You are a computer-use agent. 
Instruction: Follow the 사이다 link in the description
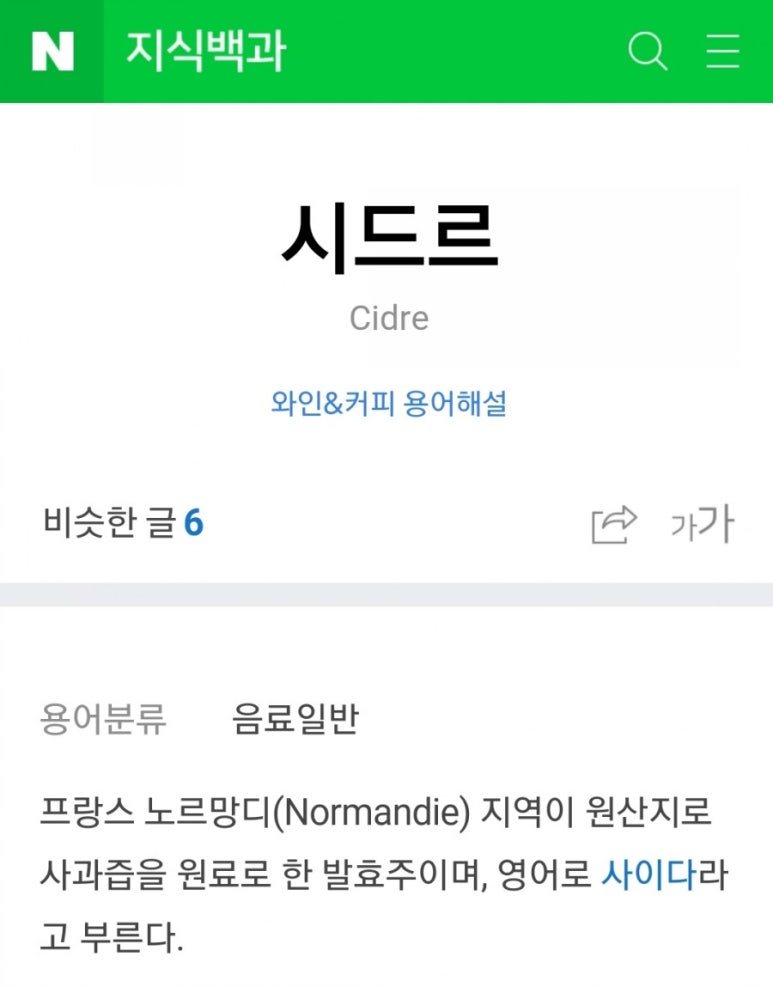pyautogui.click(x=648, y=875)
